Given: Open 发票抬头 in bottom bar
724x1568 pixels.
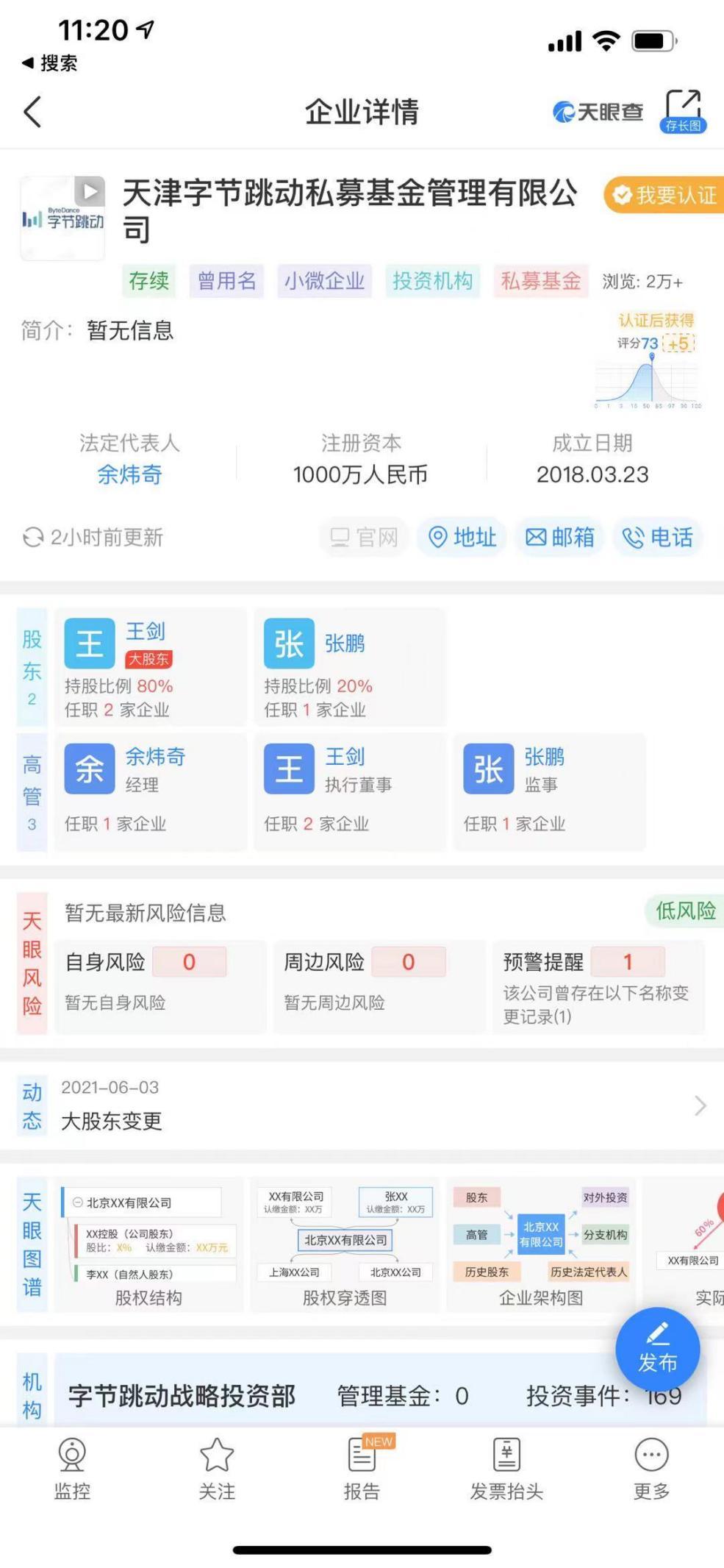Looking at the screenshot, I should coord(506,1467).
